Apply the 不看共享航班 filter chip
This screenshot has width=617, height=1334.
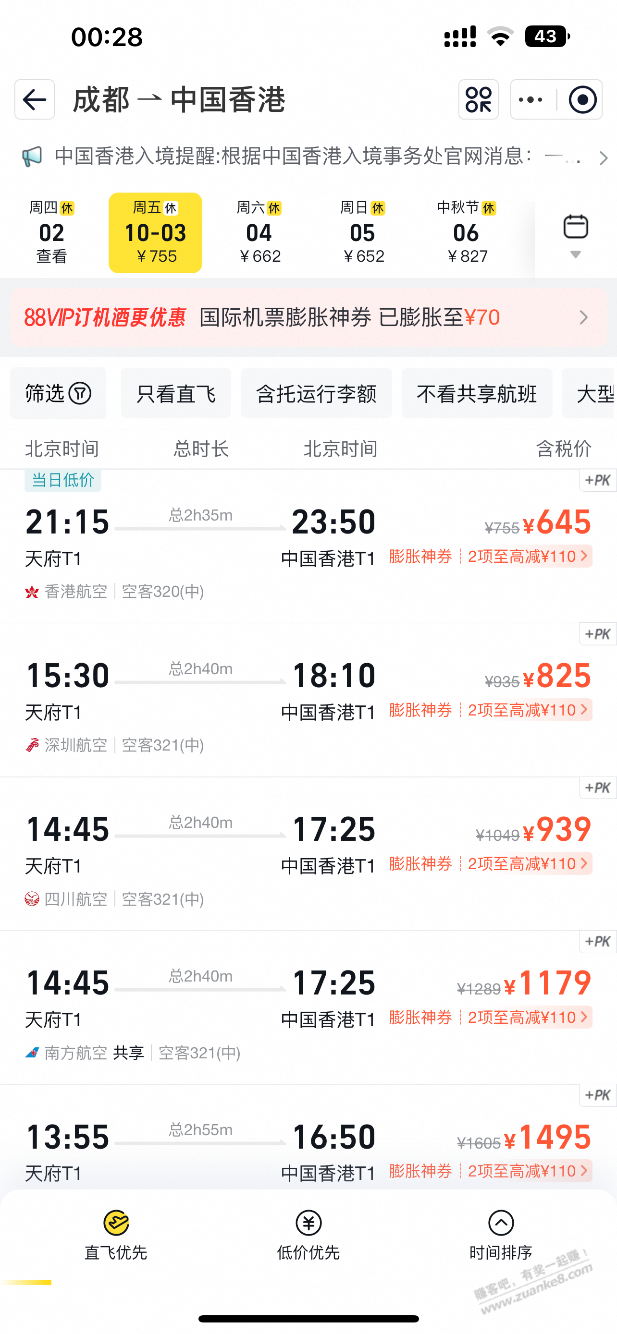(476, 393)
